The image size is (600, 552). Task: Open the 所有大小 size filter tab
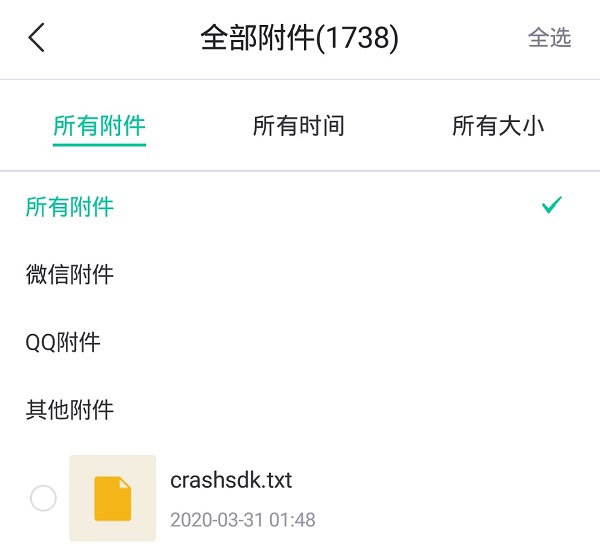(x=498, y=126)
